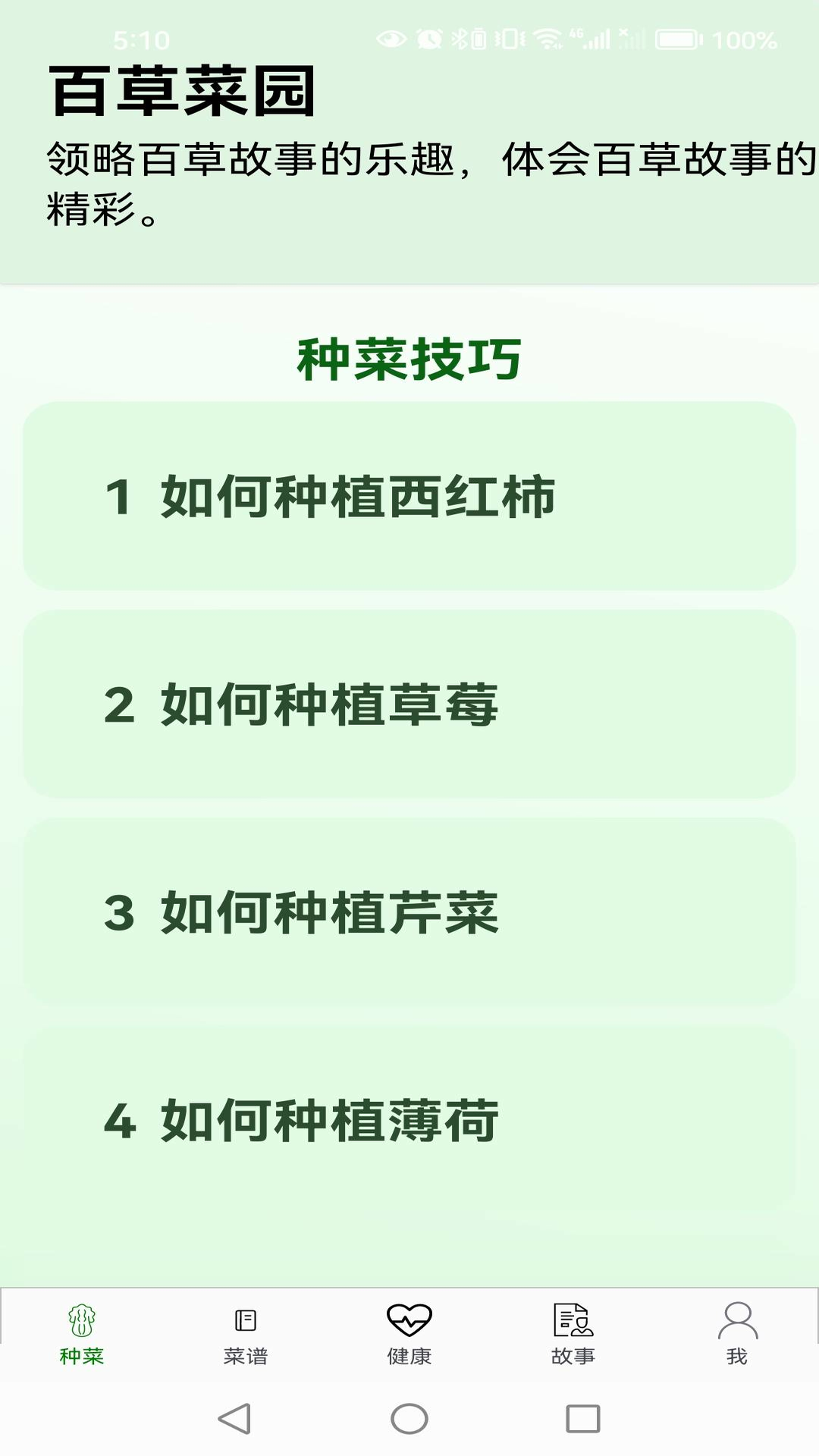
Task: Open the 我 profile tab
Action: tap(737, 1335)
